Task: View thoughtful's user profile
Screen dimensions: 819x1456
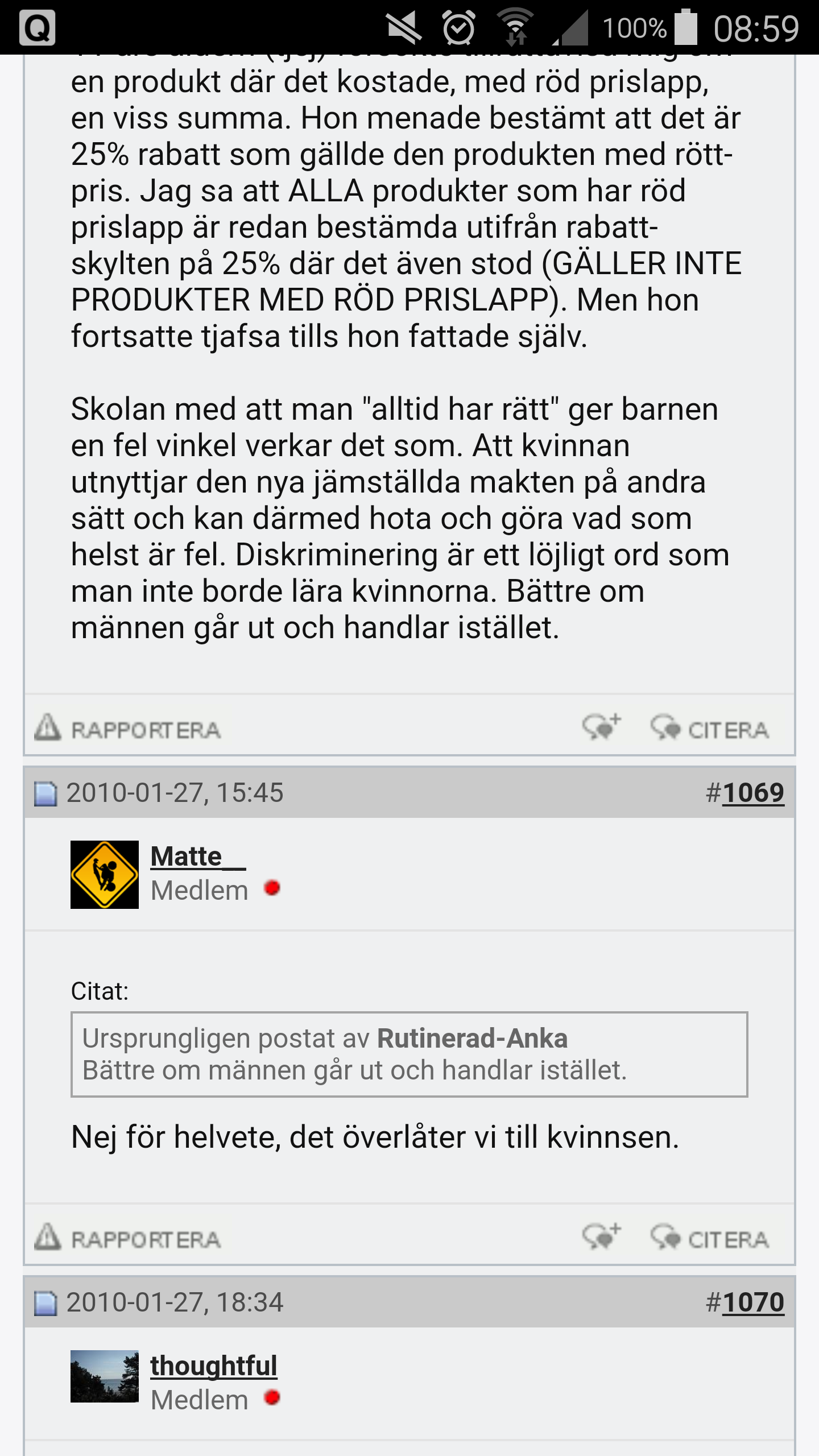Action: (x=213, y=1366)
